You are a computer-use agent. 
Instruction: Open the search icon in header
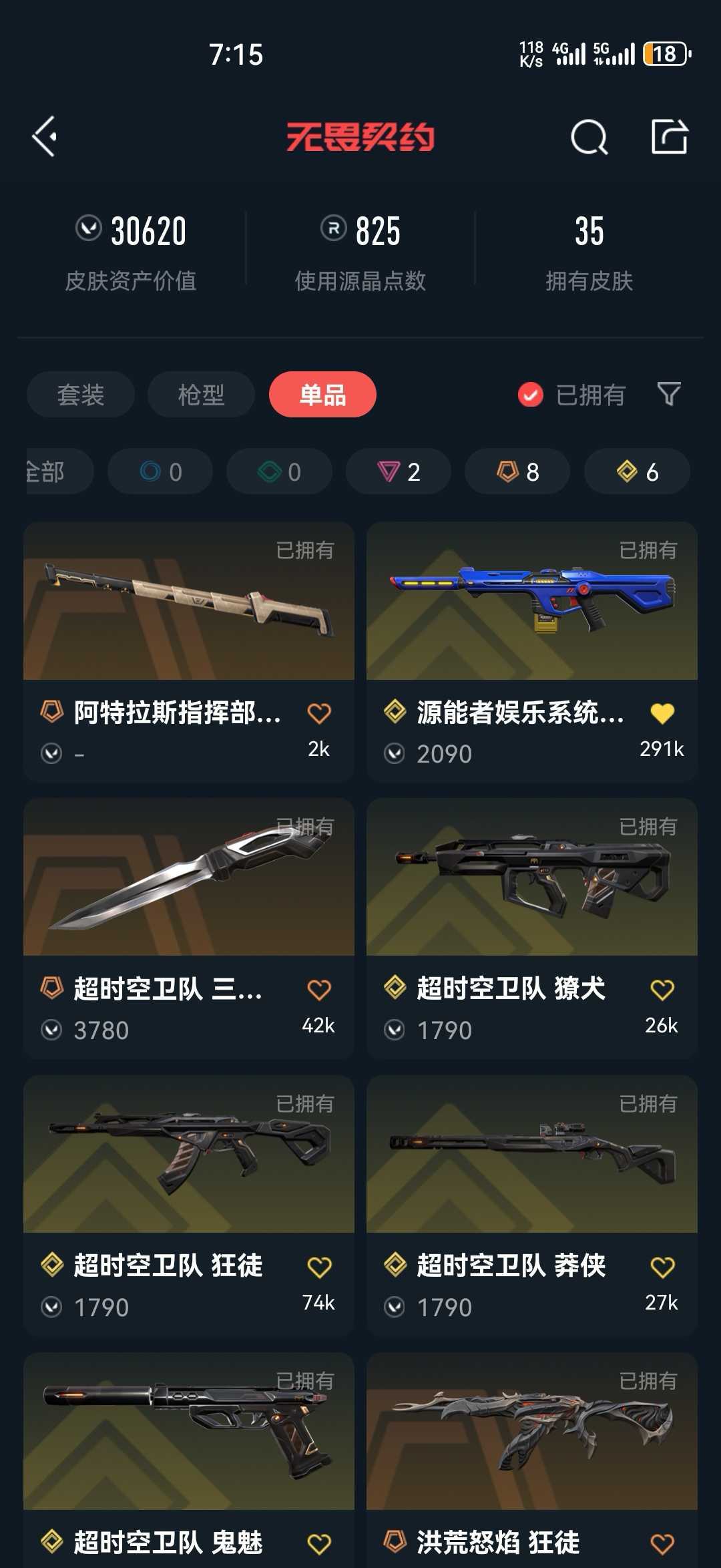pyautogui.click(x=589, y=137)
